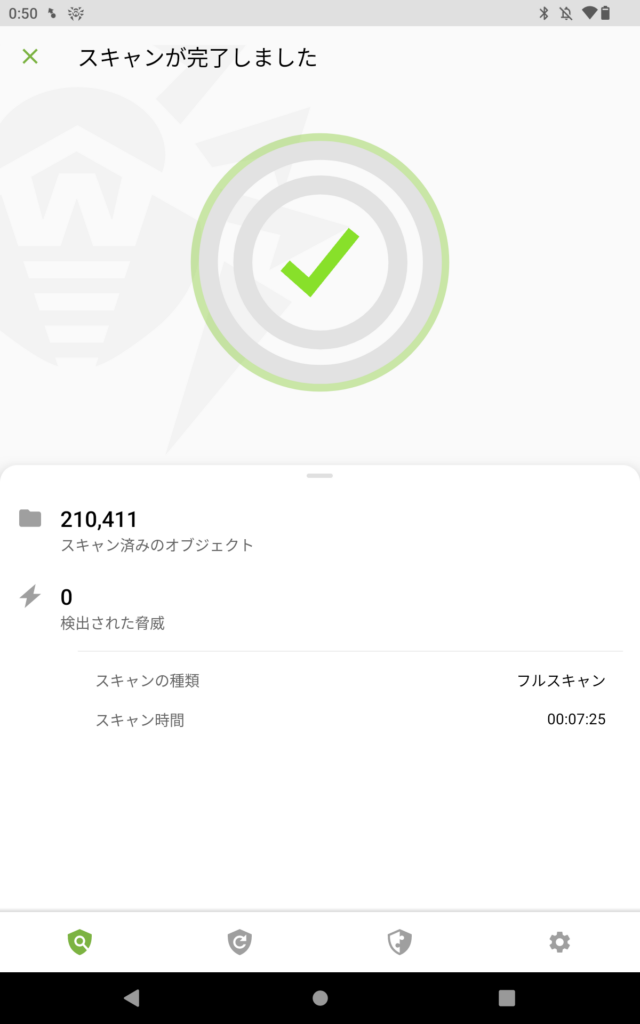640x1024 pixels.
Task: Close the scan completed screen
Action: 30,57
